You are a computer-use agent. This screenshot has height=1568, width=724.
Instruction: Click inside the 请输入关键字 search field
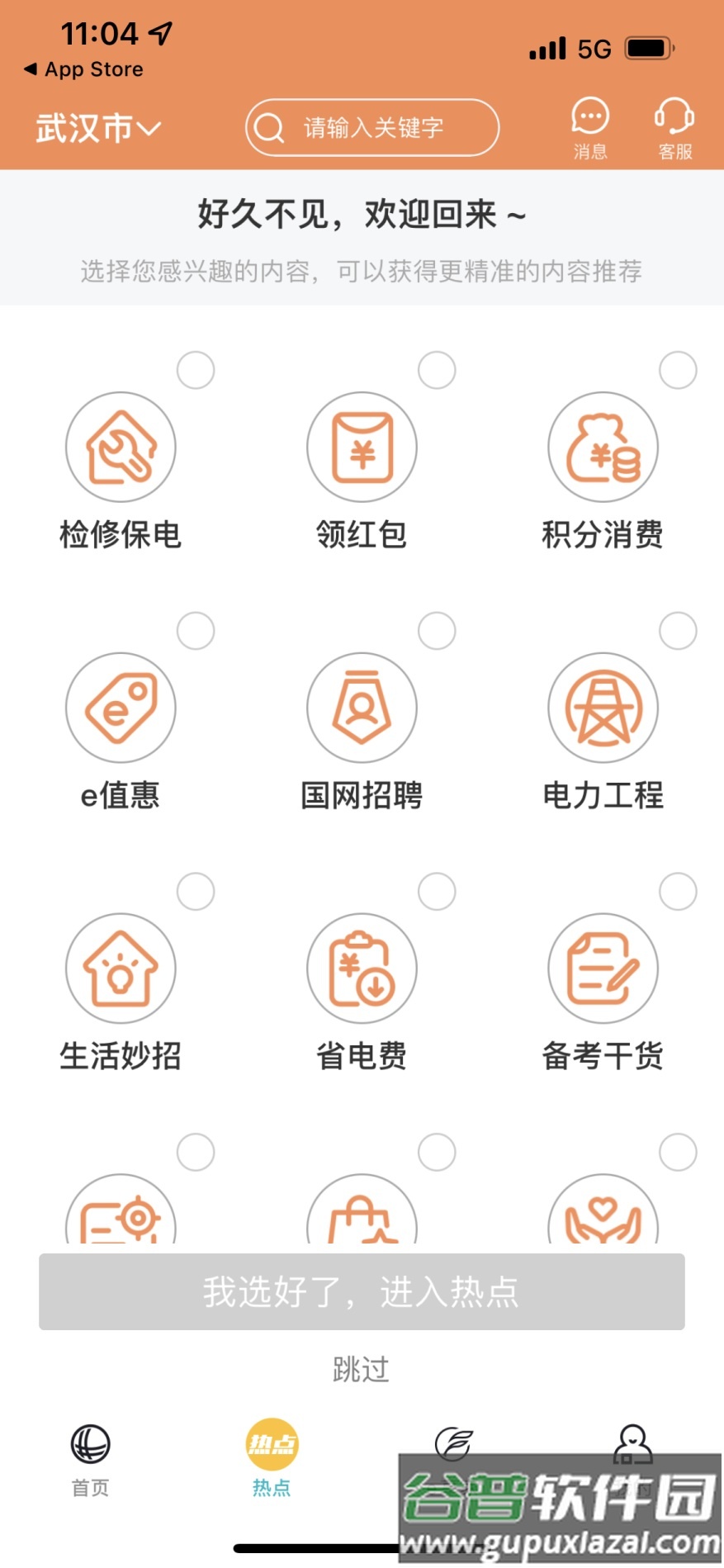click(x=371, y=127)
